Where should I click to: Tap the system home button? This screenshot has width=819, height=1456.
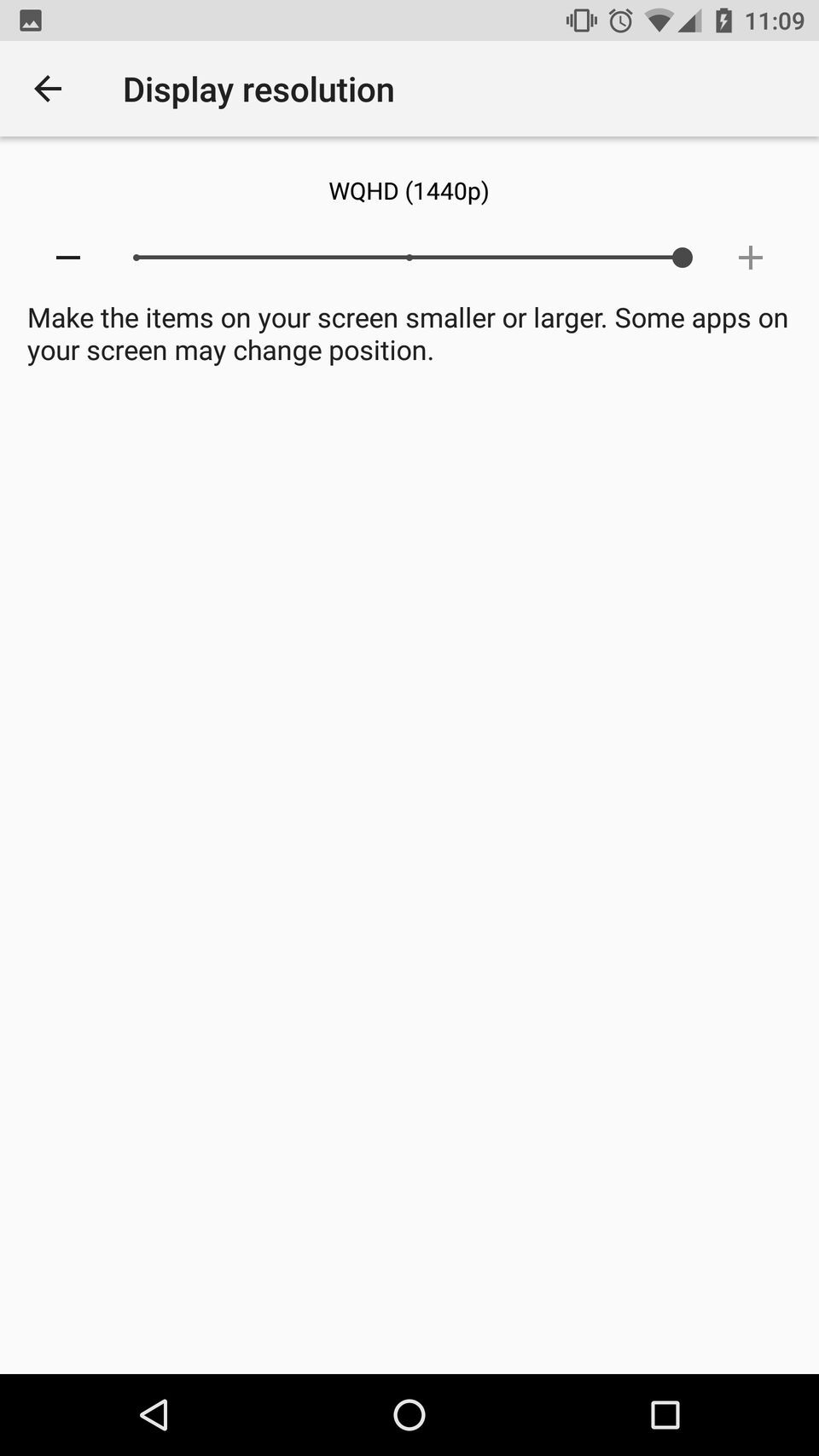point(409,1414)
